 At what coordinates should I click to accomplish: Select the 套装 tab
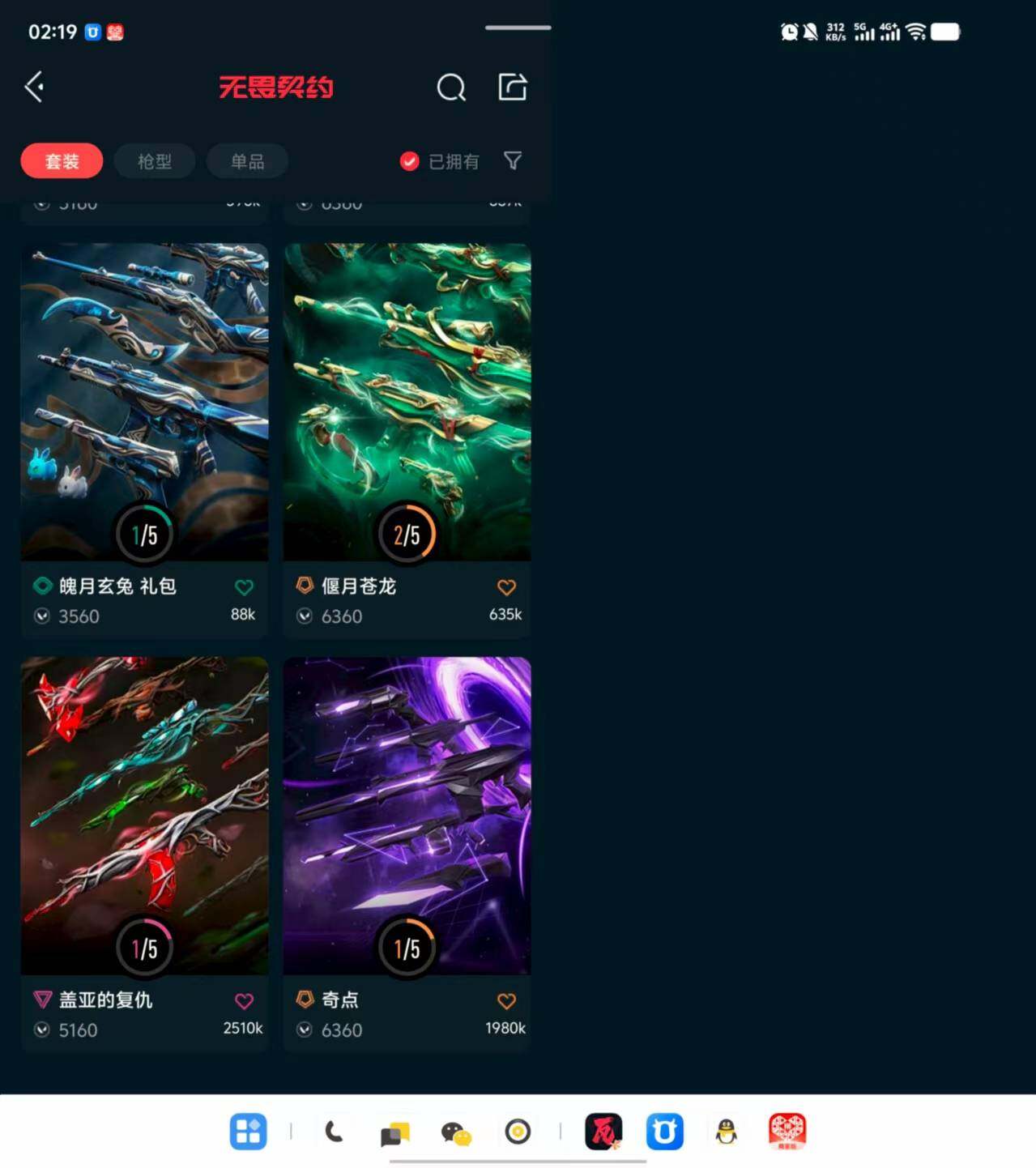pos(62,161)
